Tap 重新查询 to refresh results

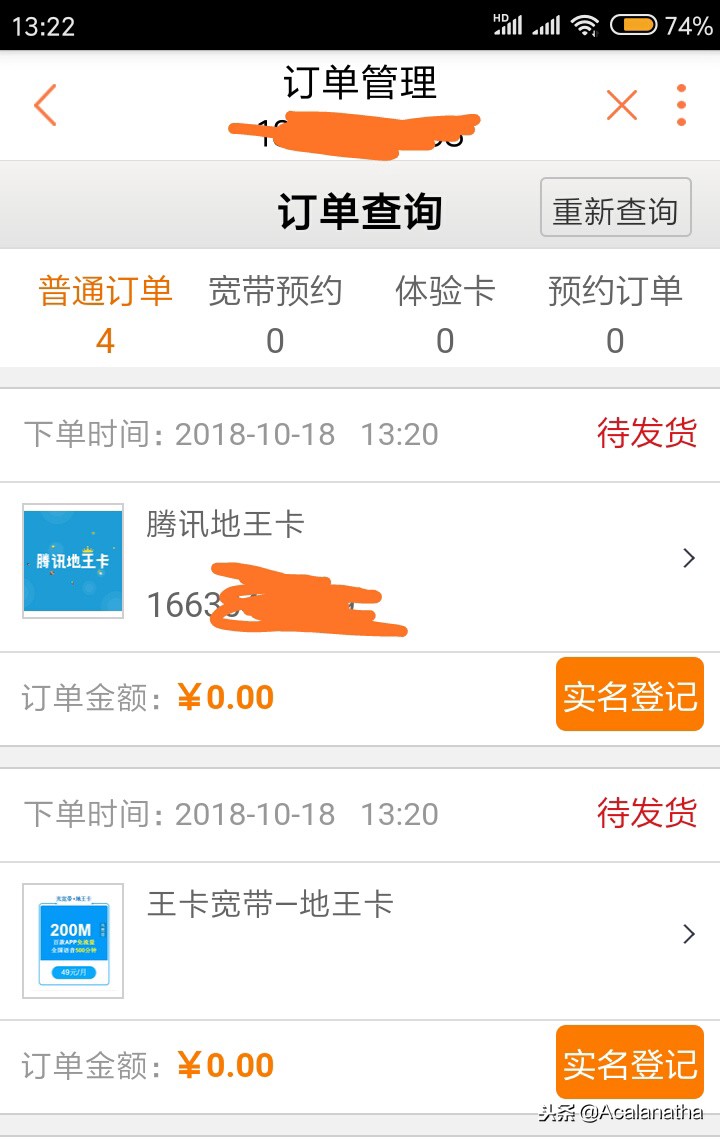615,207
